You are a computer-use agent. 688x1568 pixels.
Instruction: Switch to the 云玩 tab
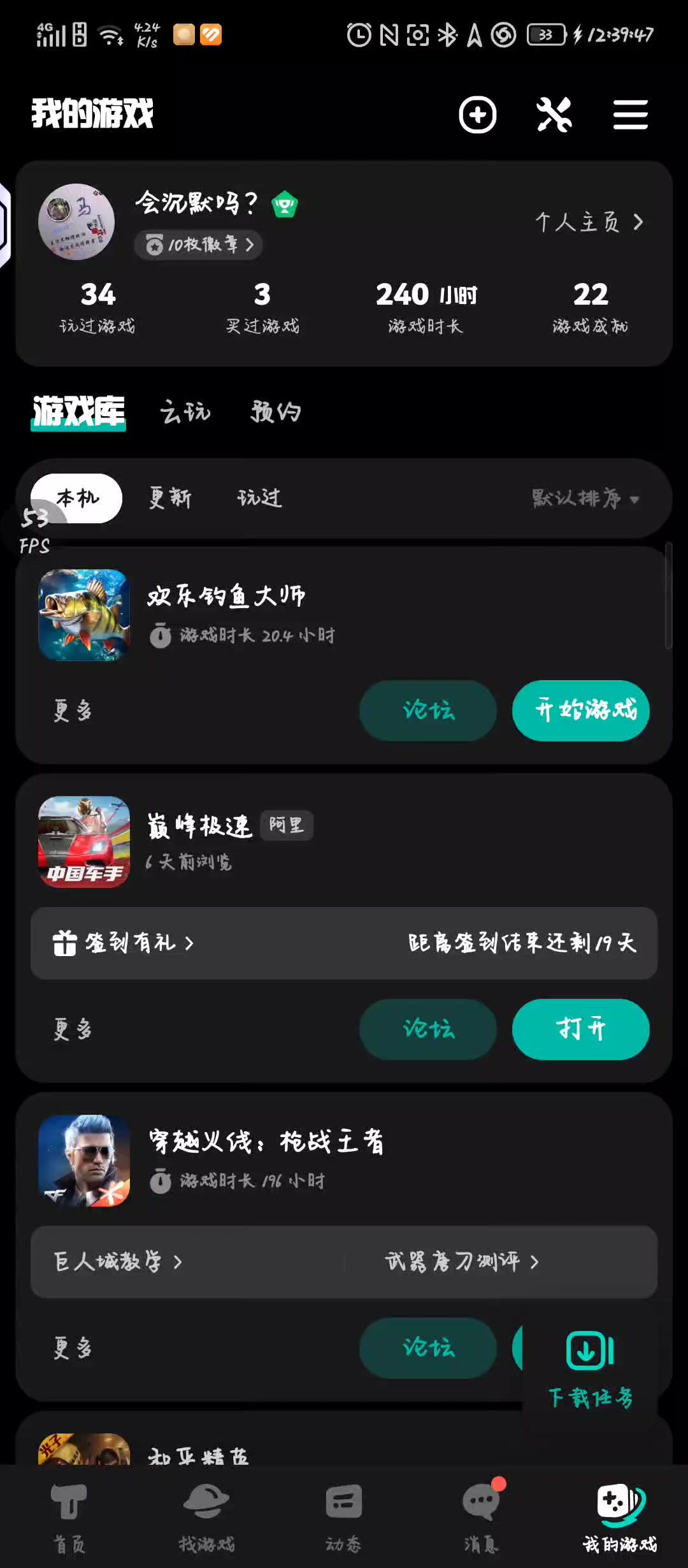point(185,412)
